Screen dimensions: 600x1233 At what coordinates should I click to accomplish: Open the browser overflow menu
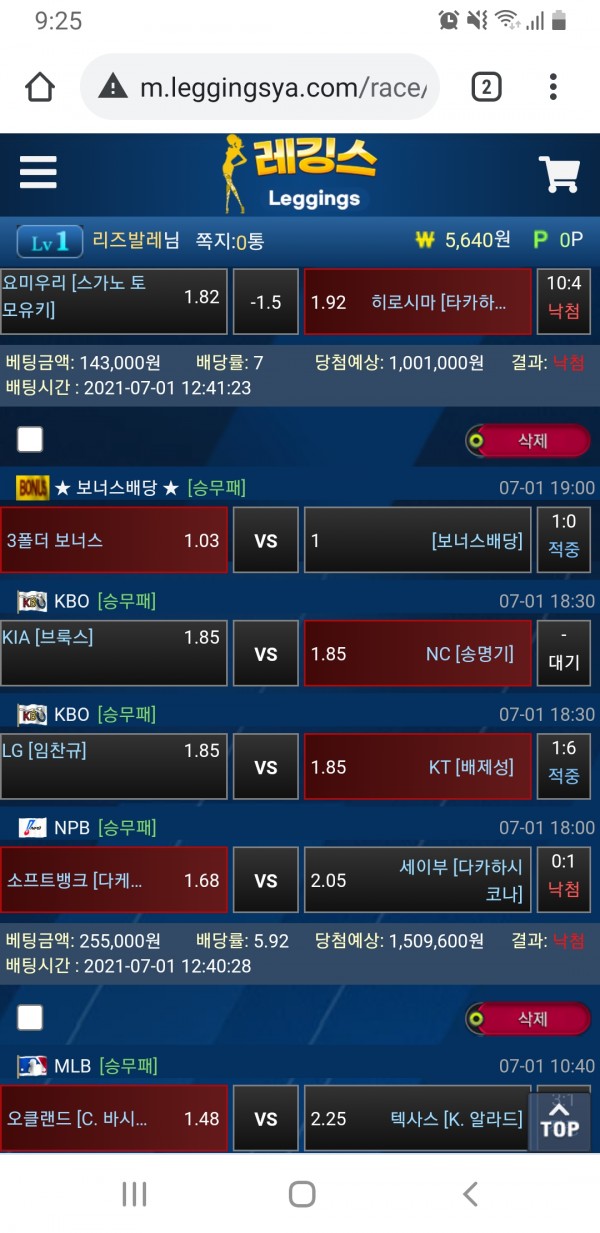553,88
